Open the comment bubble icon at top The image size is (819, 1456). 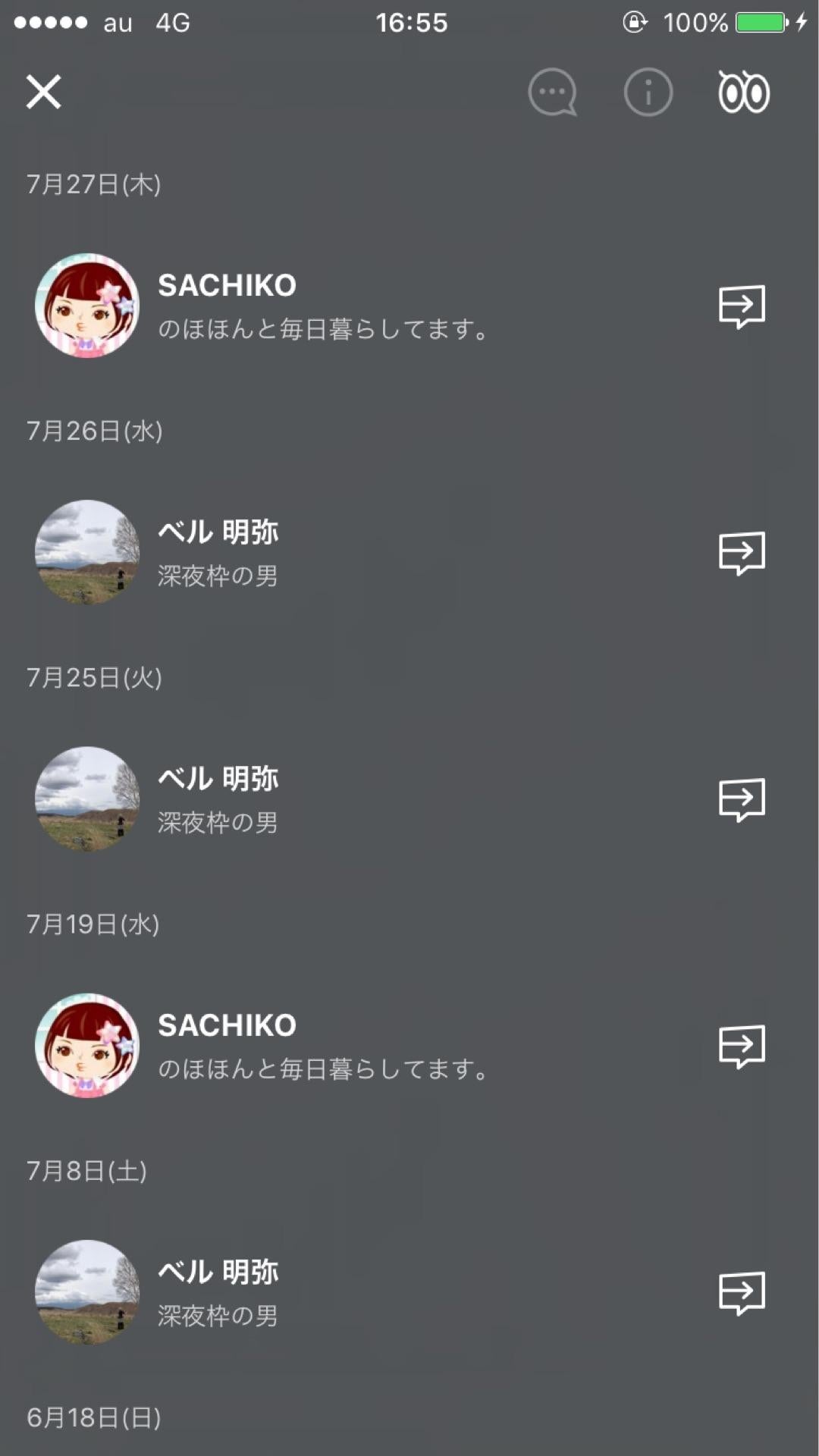[x=552, y=93]
